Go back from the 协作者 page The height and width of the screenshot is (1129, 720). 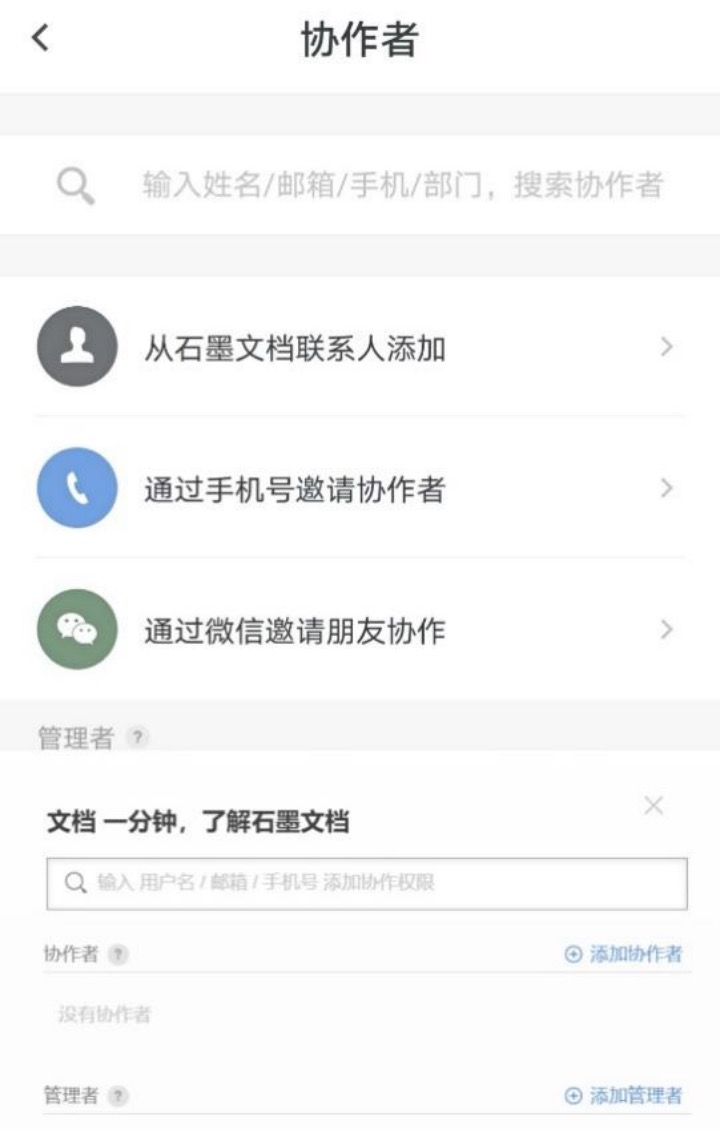tap(40, 40)
